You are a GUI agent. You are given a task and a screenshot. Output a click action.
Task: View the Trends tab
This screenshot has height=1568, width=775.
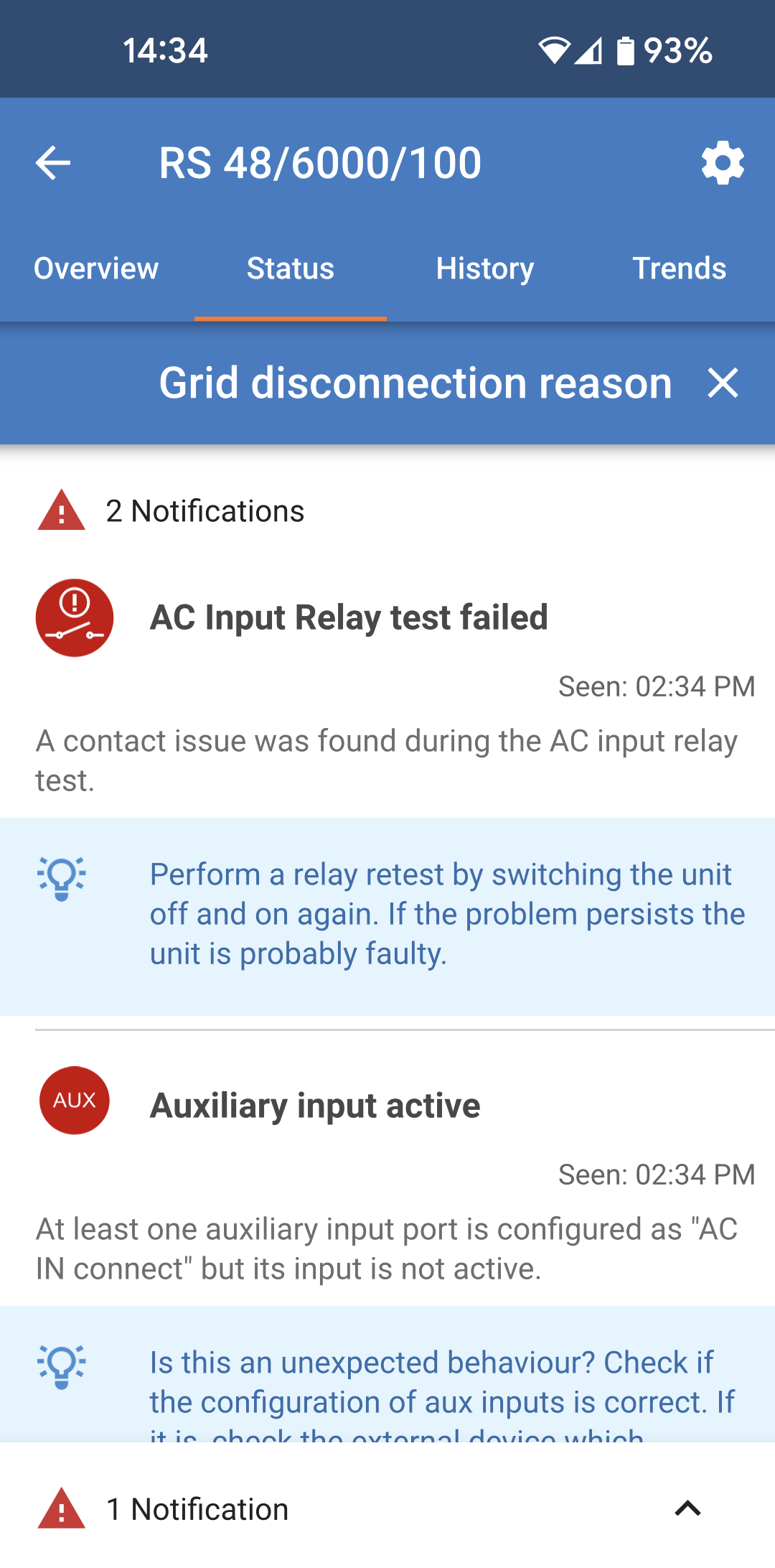(x=679, y=269)
